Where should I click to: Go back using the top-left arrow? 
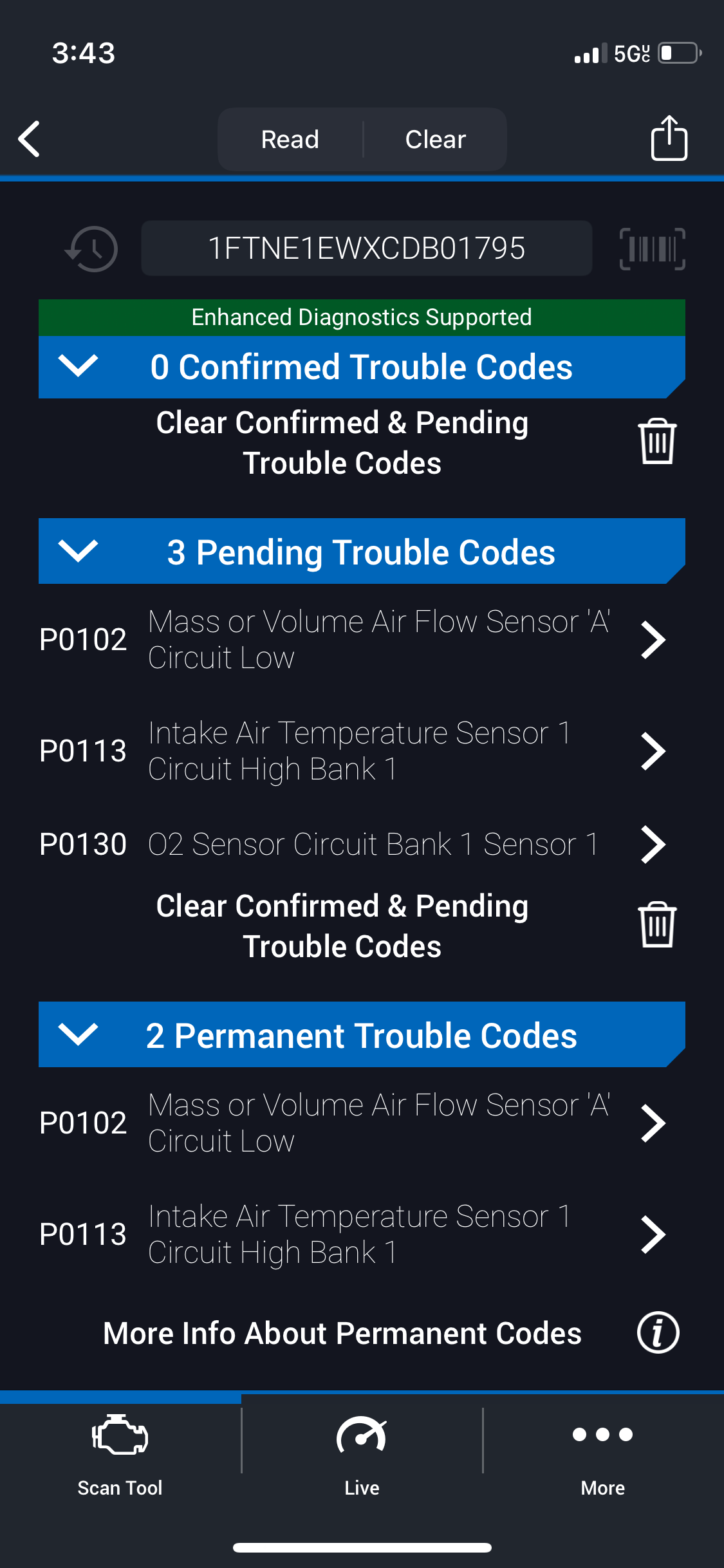pos(30,139)
